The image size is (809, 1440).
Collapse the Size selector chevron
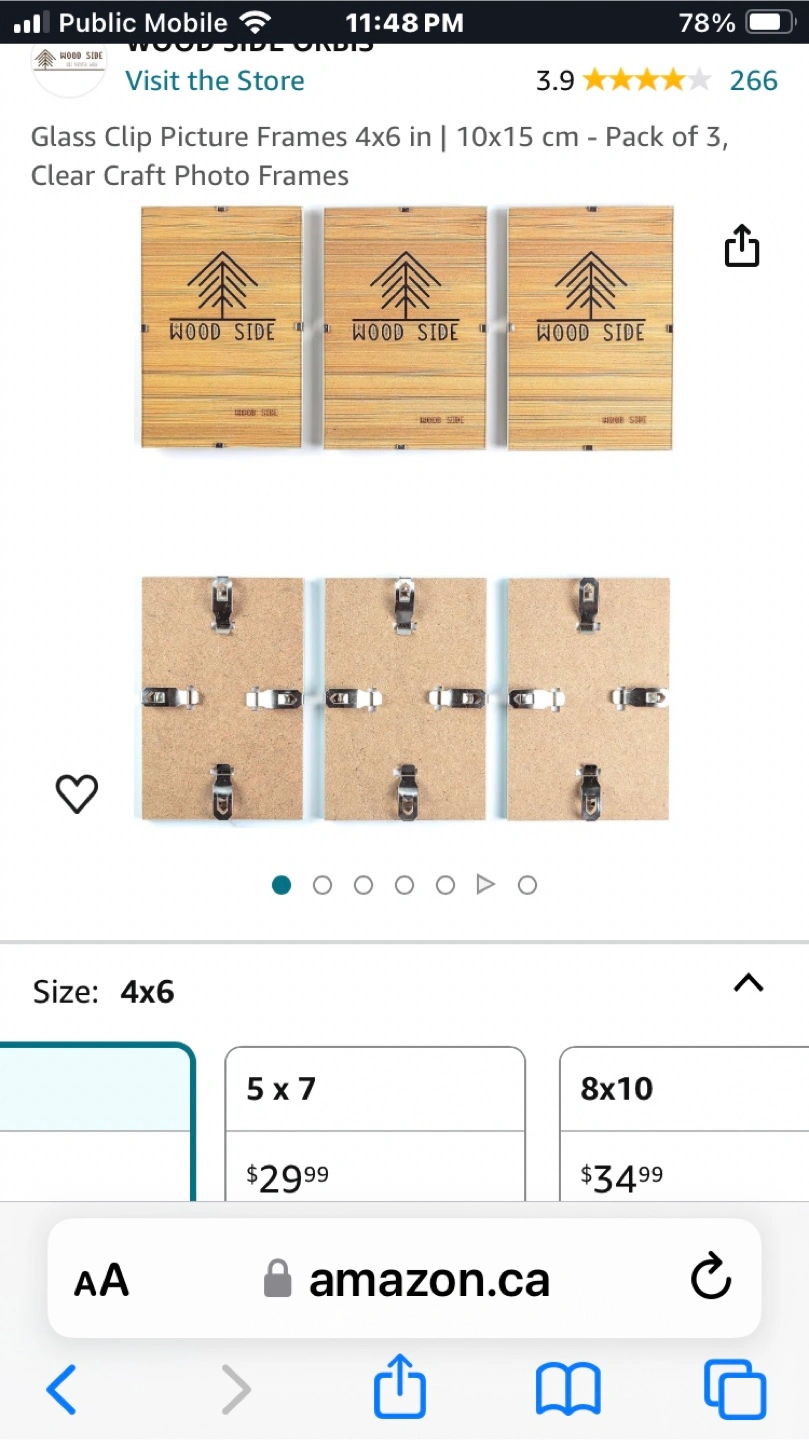point(748,984)
